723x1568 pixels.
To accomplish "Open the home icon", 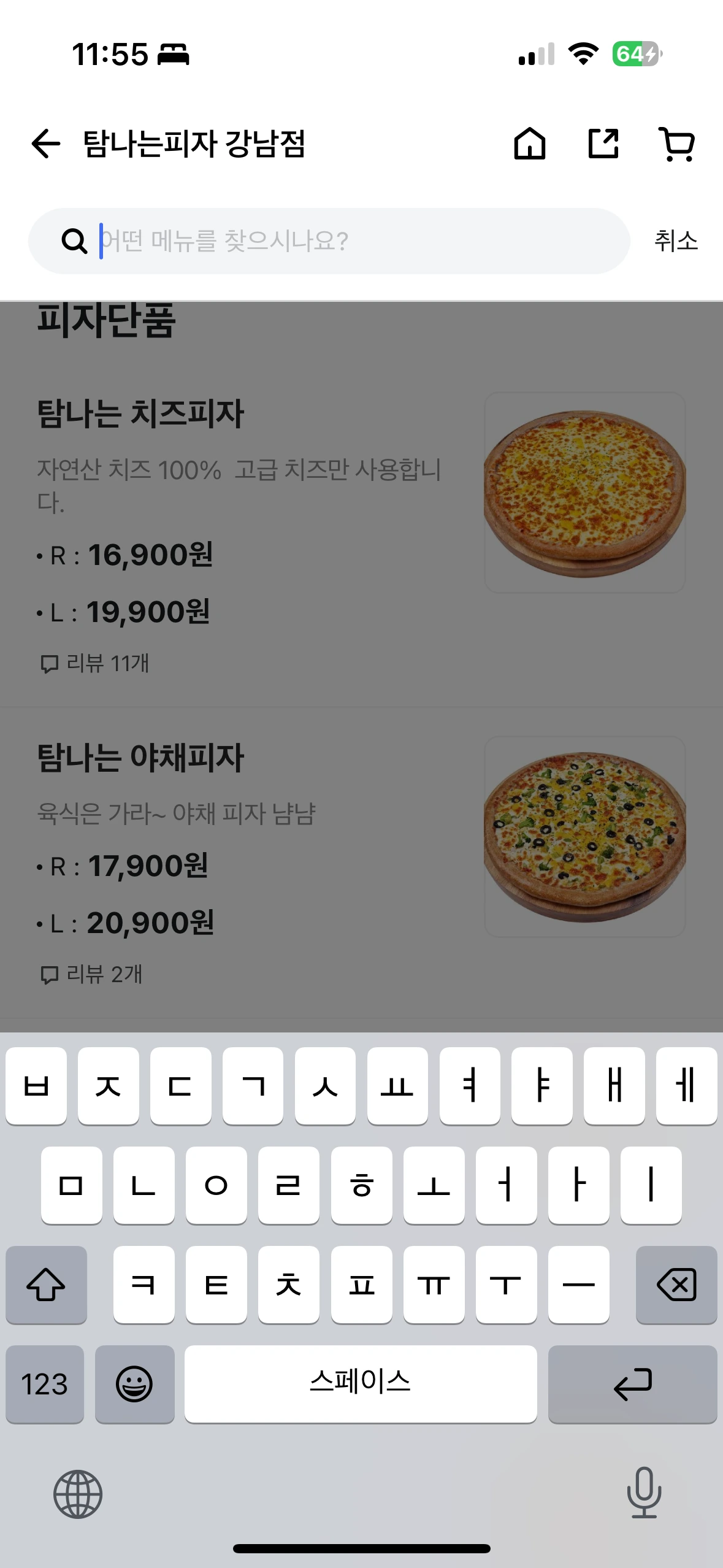I will 529,144.
